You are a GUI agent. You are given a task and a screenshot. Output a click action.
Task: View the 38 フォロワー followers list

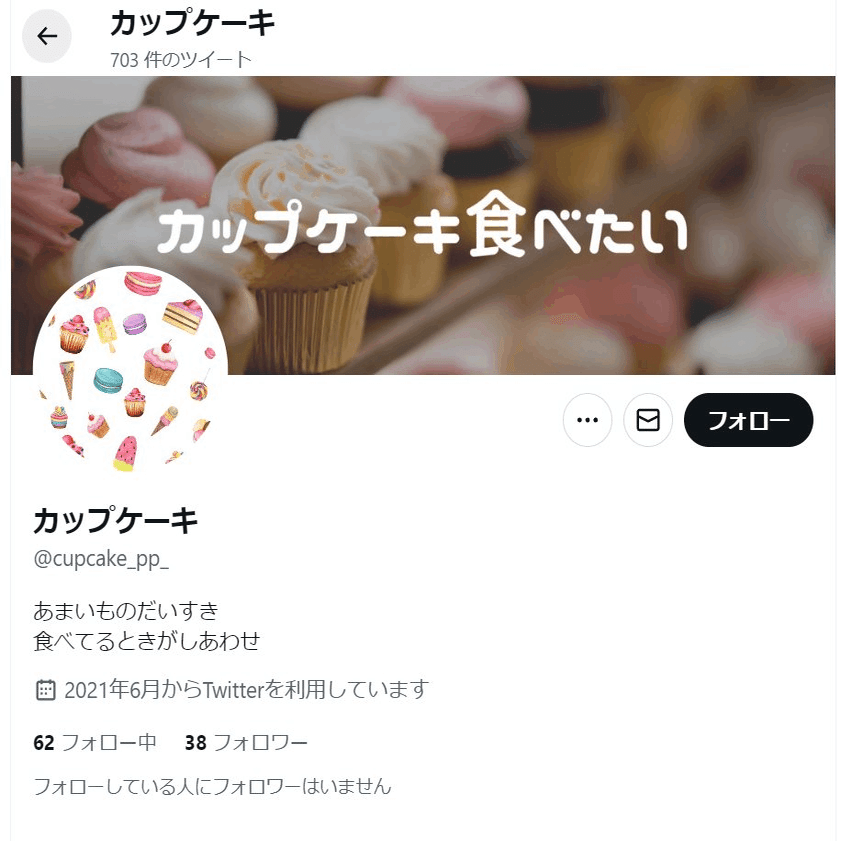246,743
